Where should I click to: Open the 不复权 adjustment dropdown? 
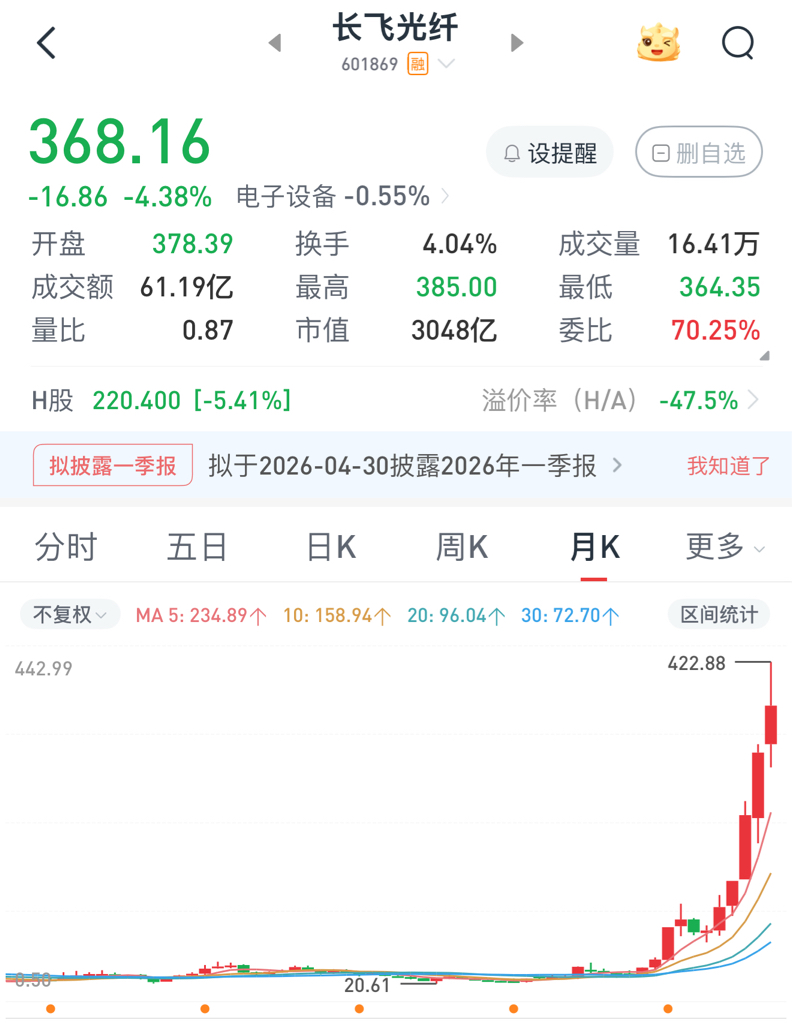[x=70, y=615]
